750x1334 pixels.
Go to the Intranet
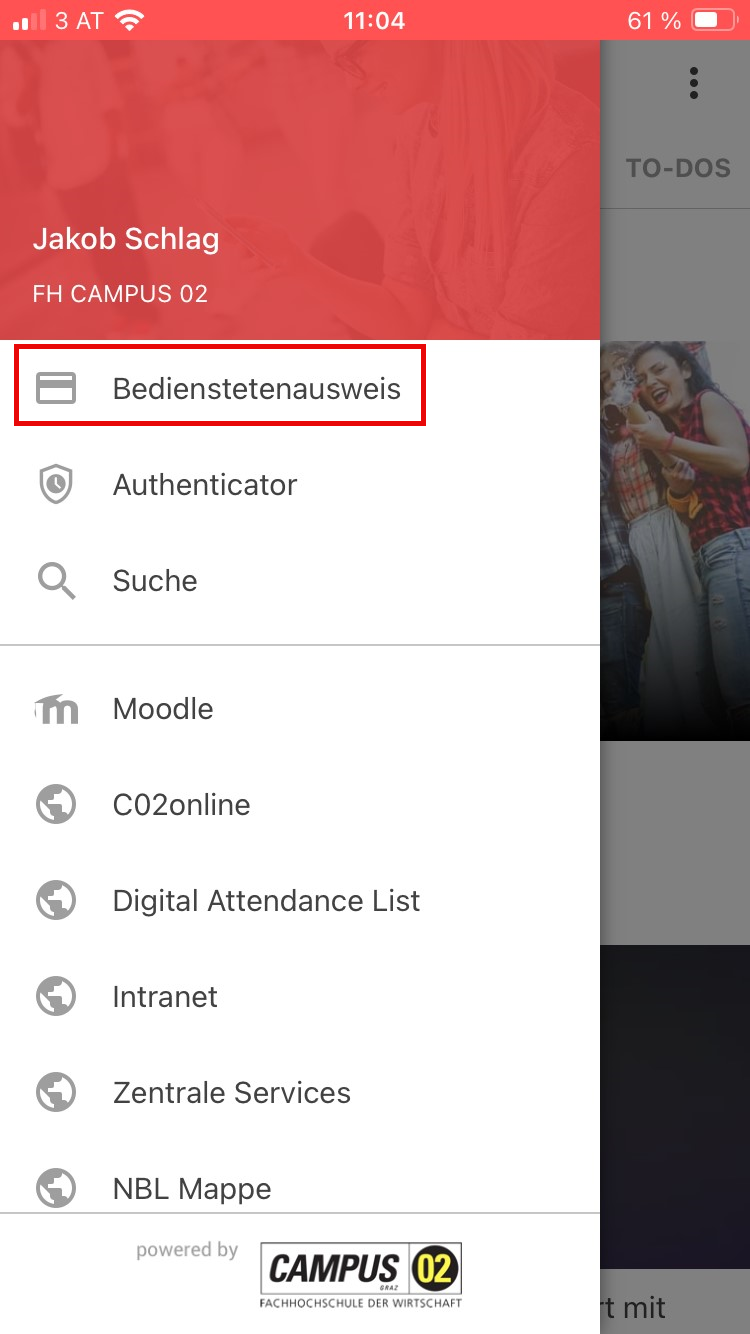click(300, 997)
